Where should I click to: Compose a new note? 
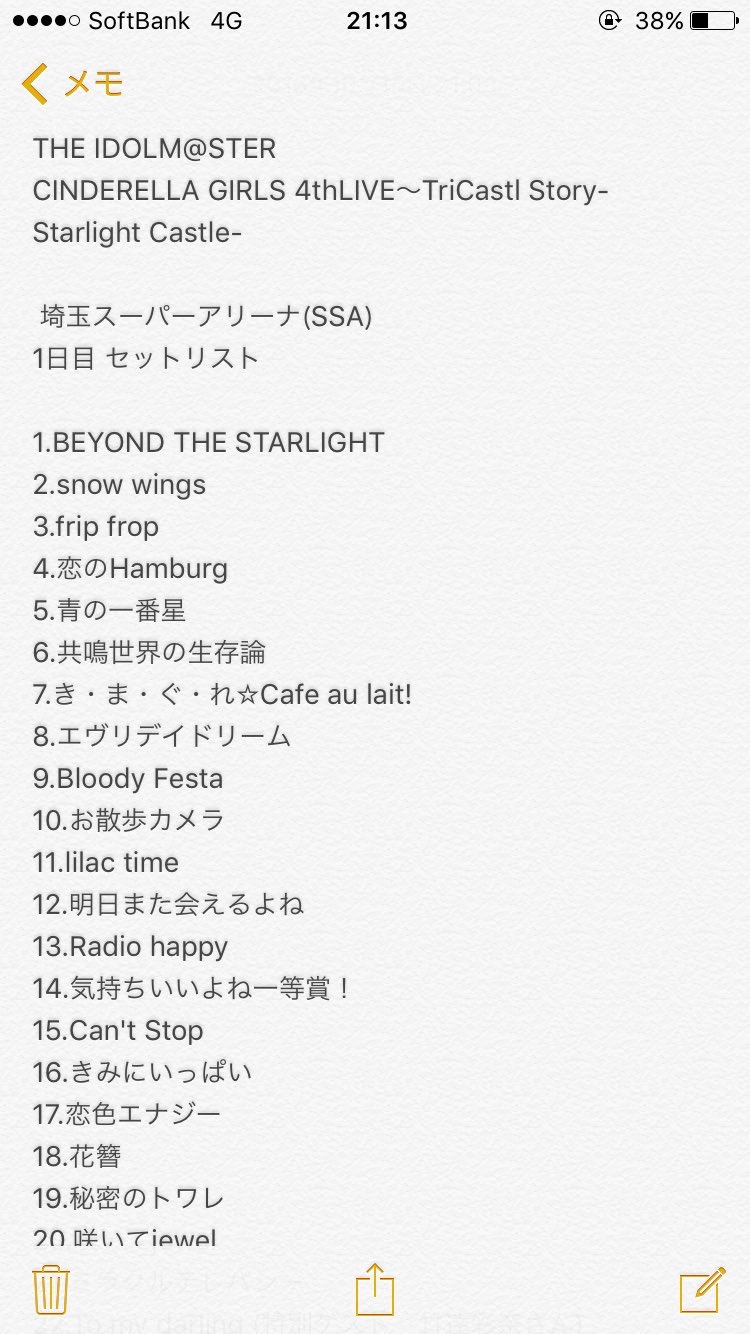pos(702,1288)
